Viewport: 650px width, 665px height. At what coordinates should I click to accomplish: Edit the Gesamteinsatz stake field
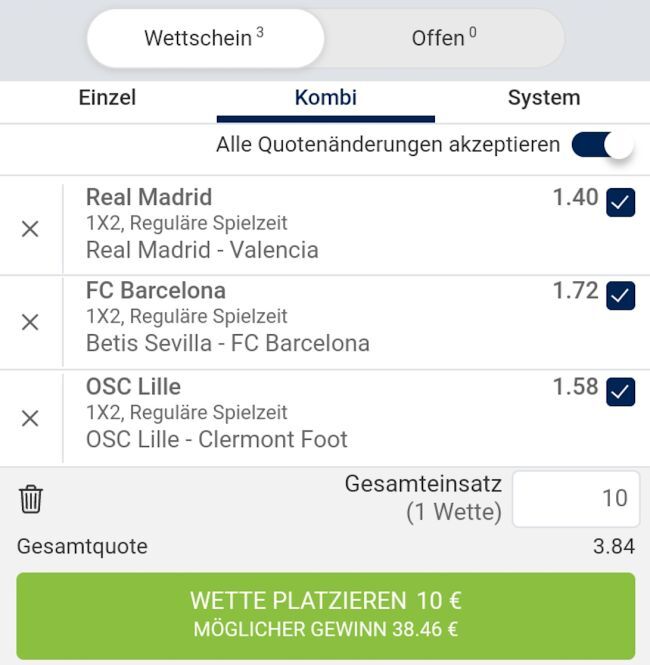tap(576, 498)
